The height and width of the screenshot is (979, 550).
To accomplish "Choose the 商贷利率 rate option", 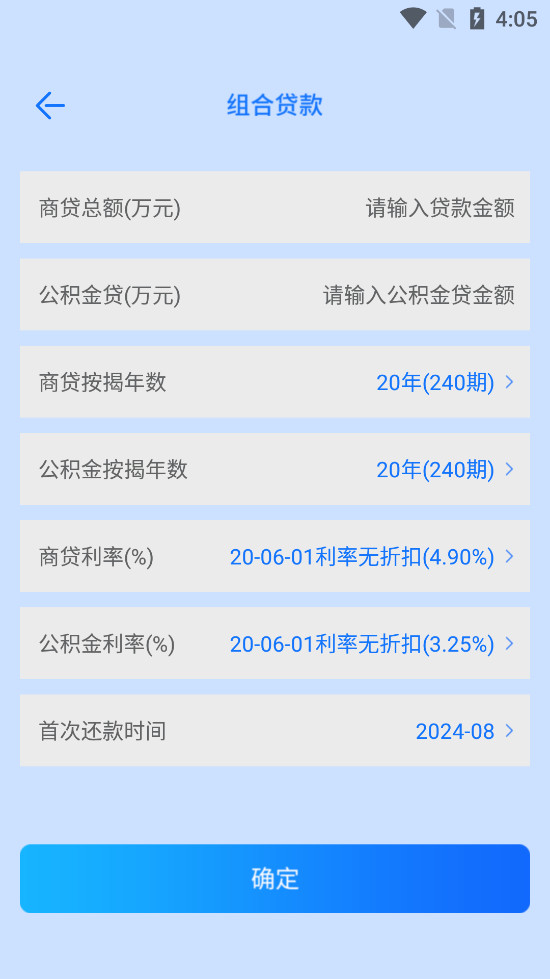I will point(275,556).
